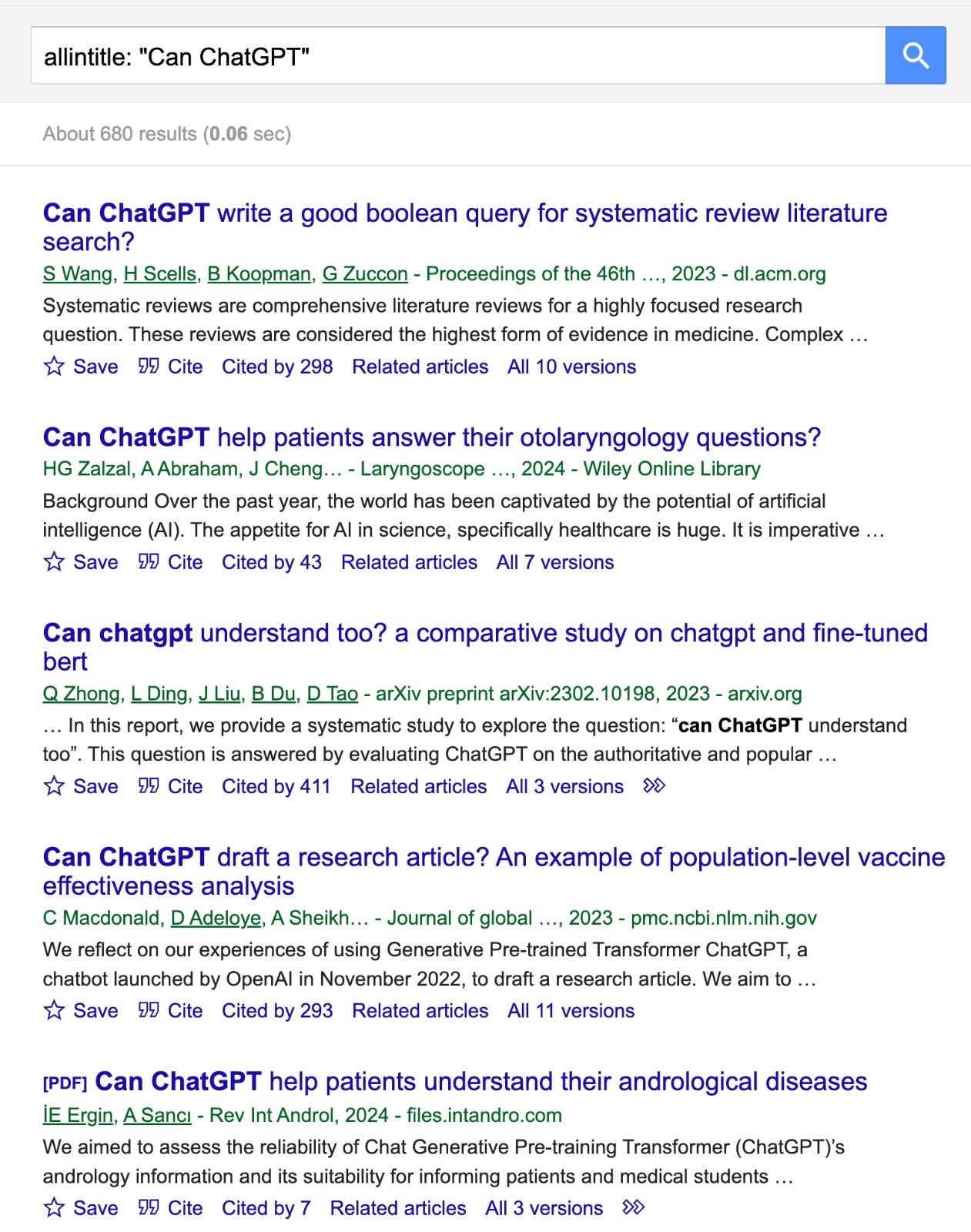This screenshot has width=971, height=1232.
Task: Show related articles for andrological diseases paper
Action: [x=397, y=1208]
